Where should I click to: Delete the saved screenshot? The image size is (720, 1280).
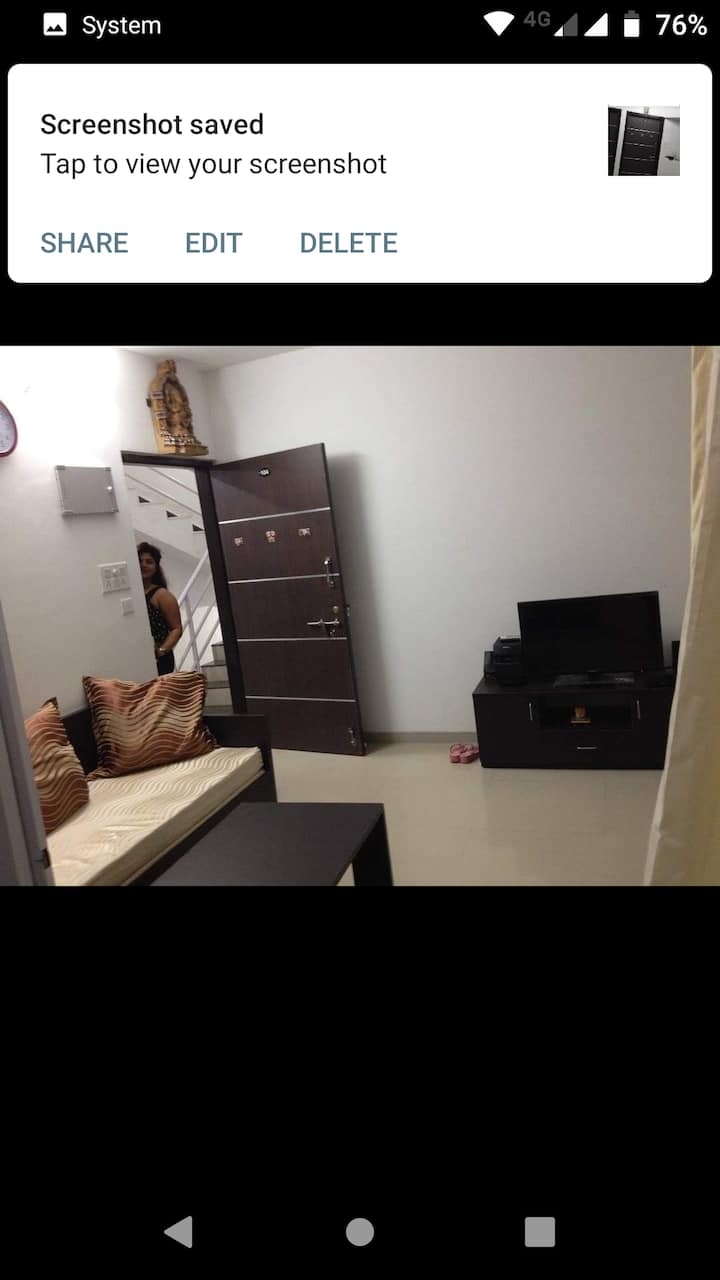[x=348, y=243]
